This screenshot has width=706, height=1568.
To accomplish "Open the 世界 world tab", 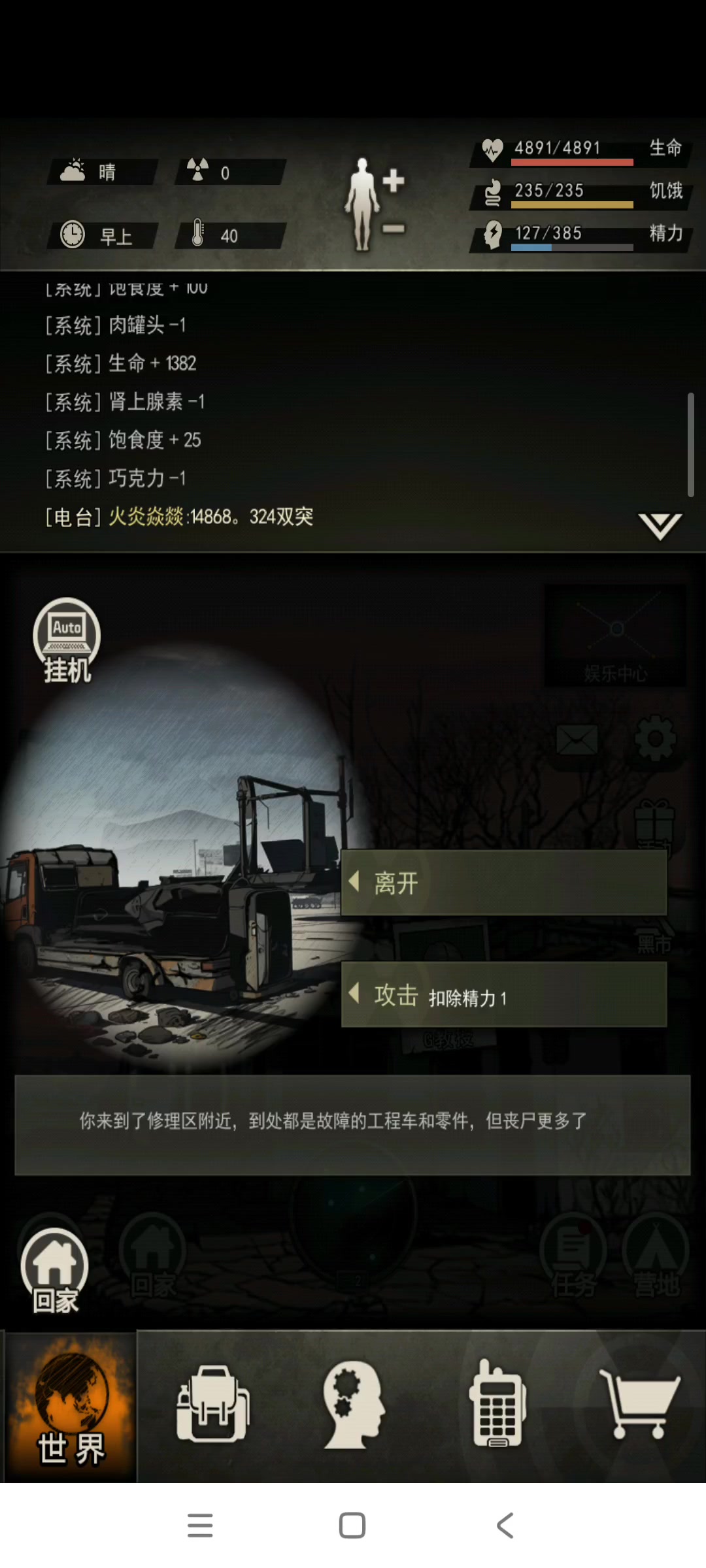I will pyautogui.click(x=71, y=1405).
